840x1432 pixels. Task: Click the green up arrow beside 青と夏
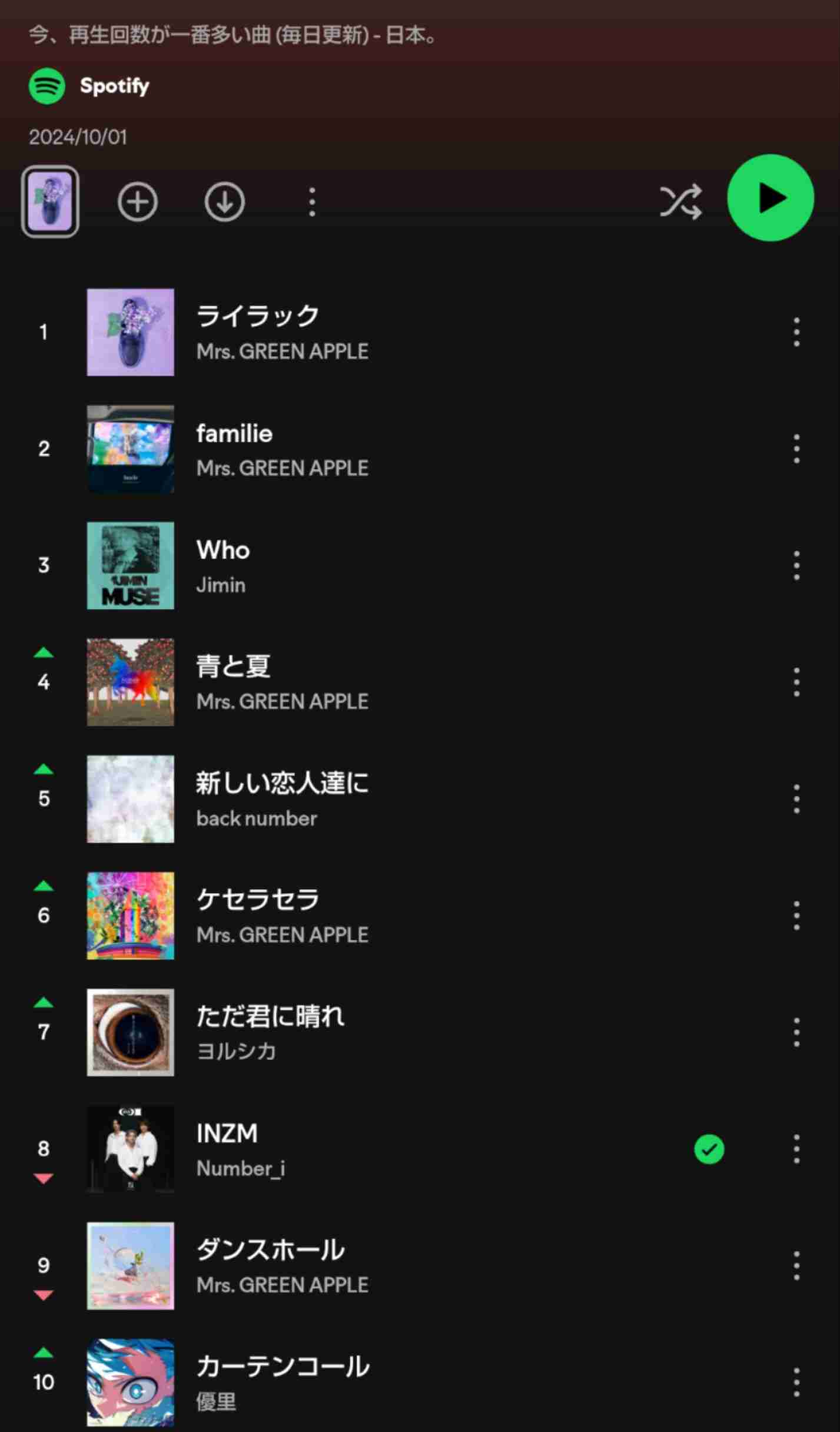44,654
